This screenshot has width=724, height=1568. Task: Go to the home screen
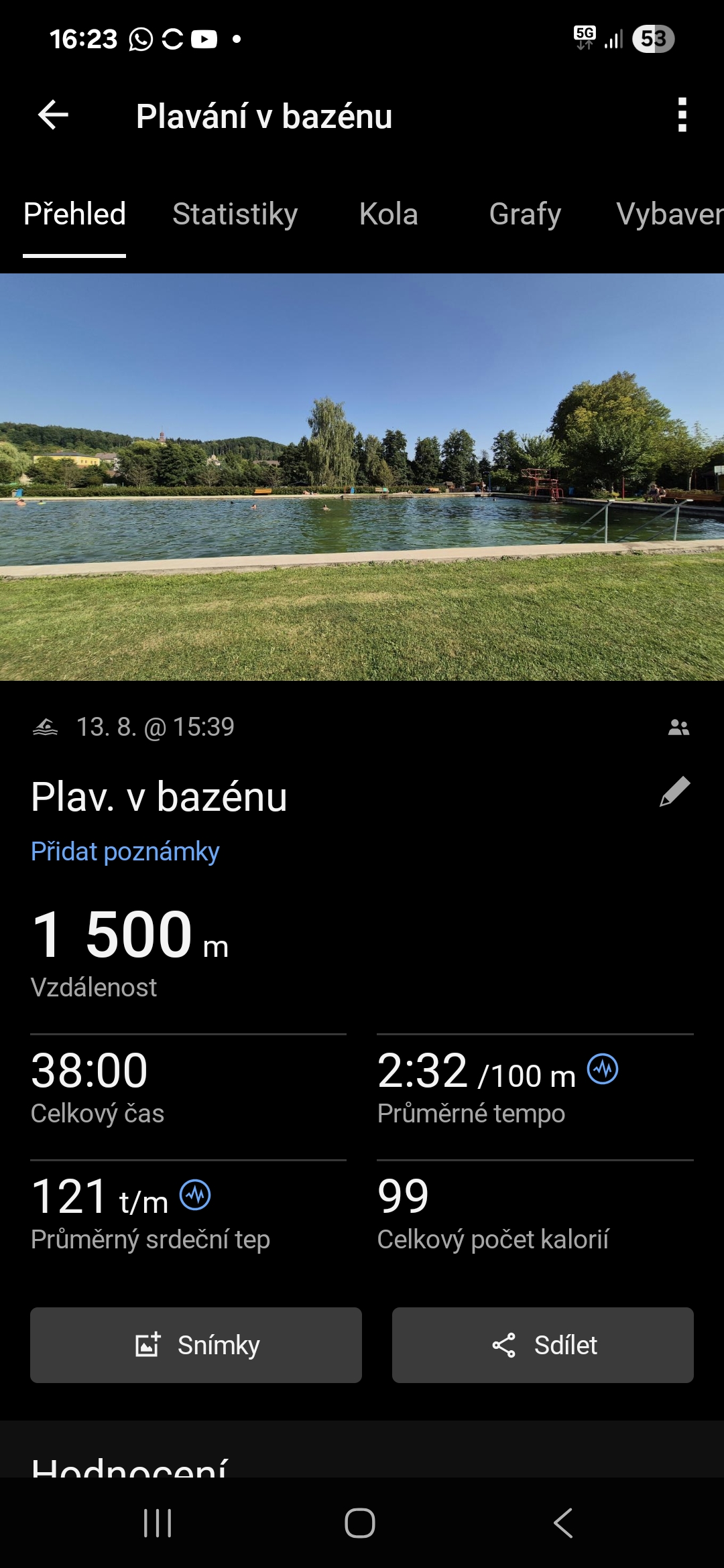point(360,1523)
